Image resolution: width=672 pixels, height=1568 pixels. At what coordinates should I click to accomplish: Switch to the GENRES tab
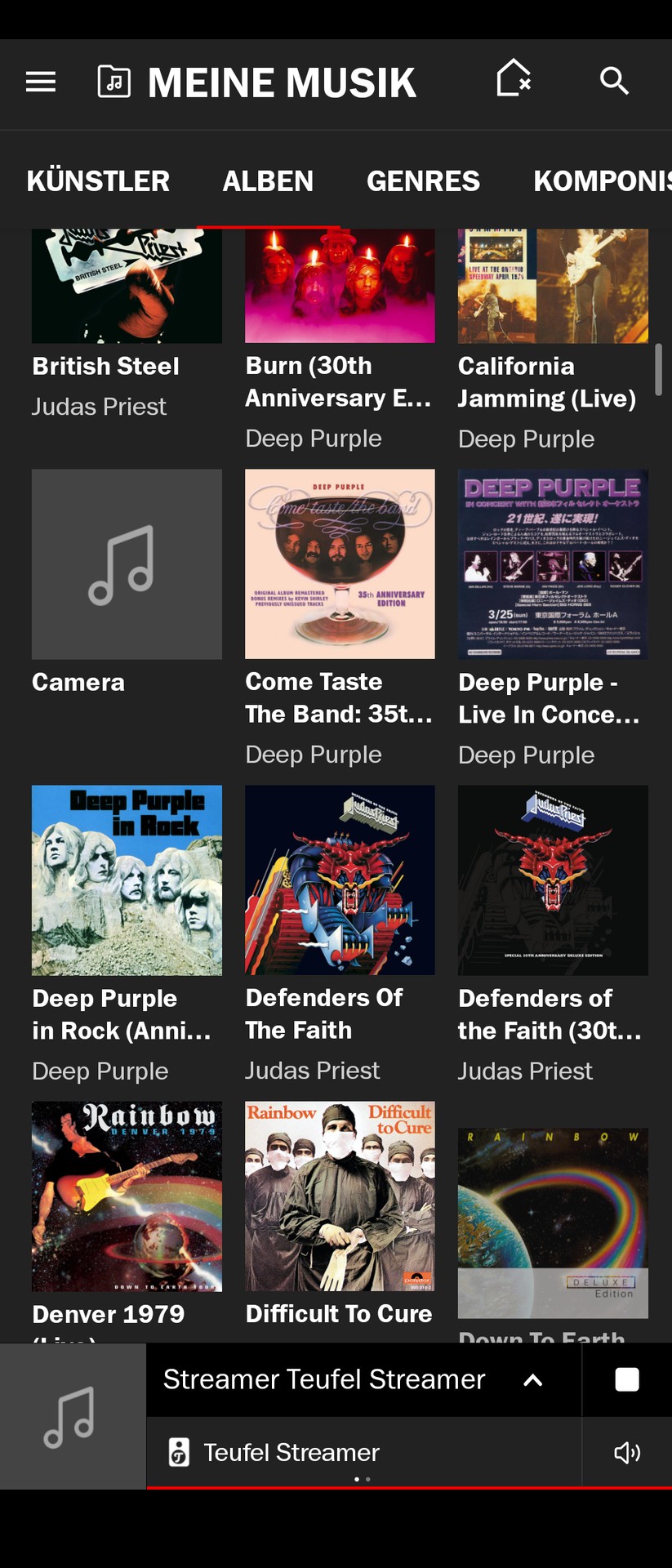coord(423,180)
